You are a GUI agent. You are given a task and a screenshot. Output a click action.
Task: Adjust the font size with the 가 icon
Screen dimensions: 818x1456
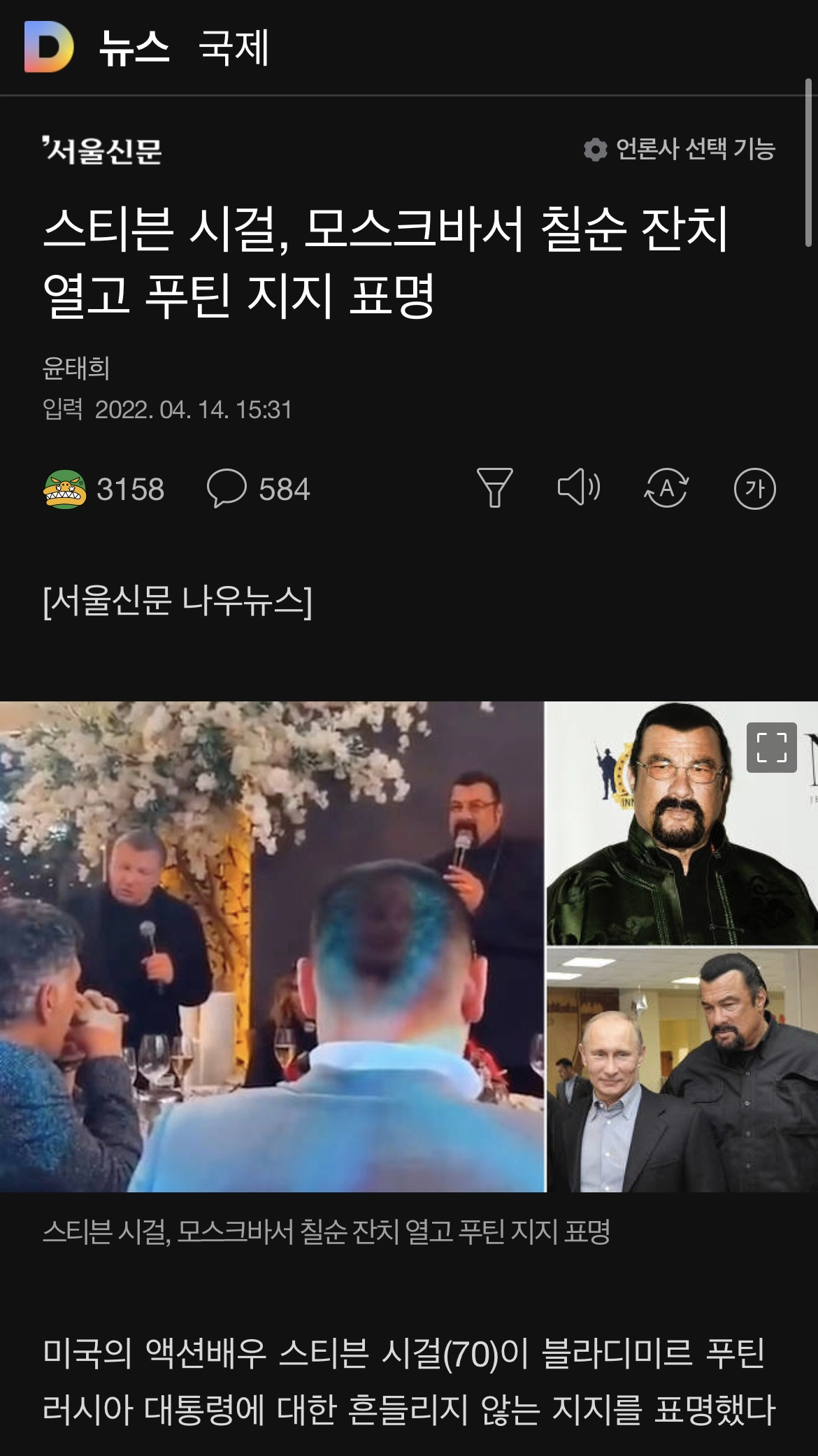pos(754,488)
